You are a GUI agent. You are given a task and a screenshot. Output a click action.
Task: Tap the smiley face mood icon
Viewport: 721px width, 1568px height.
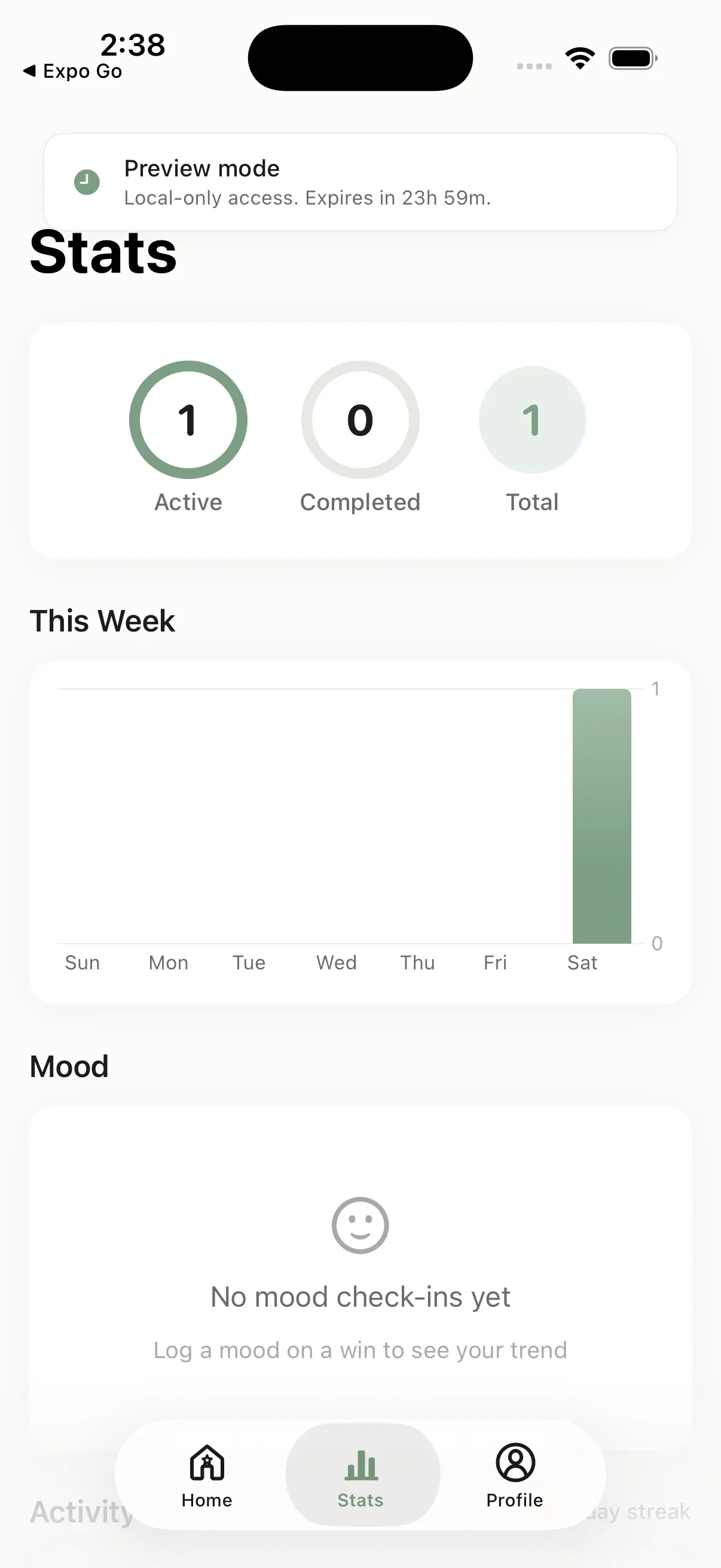[x=360, y=1225]
